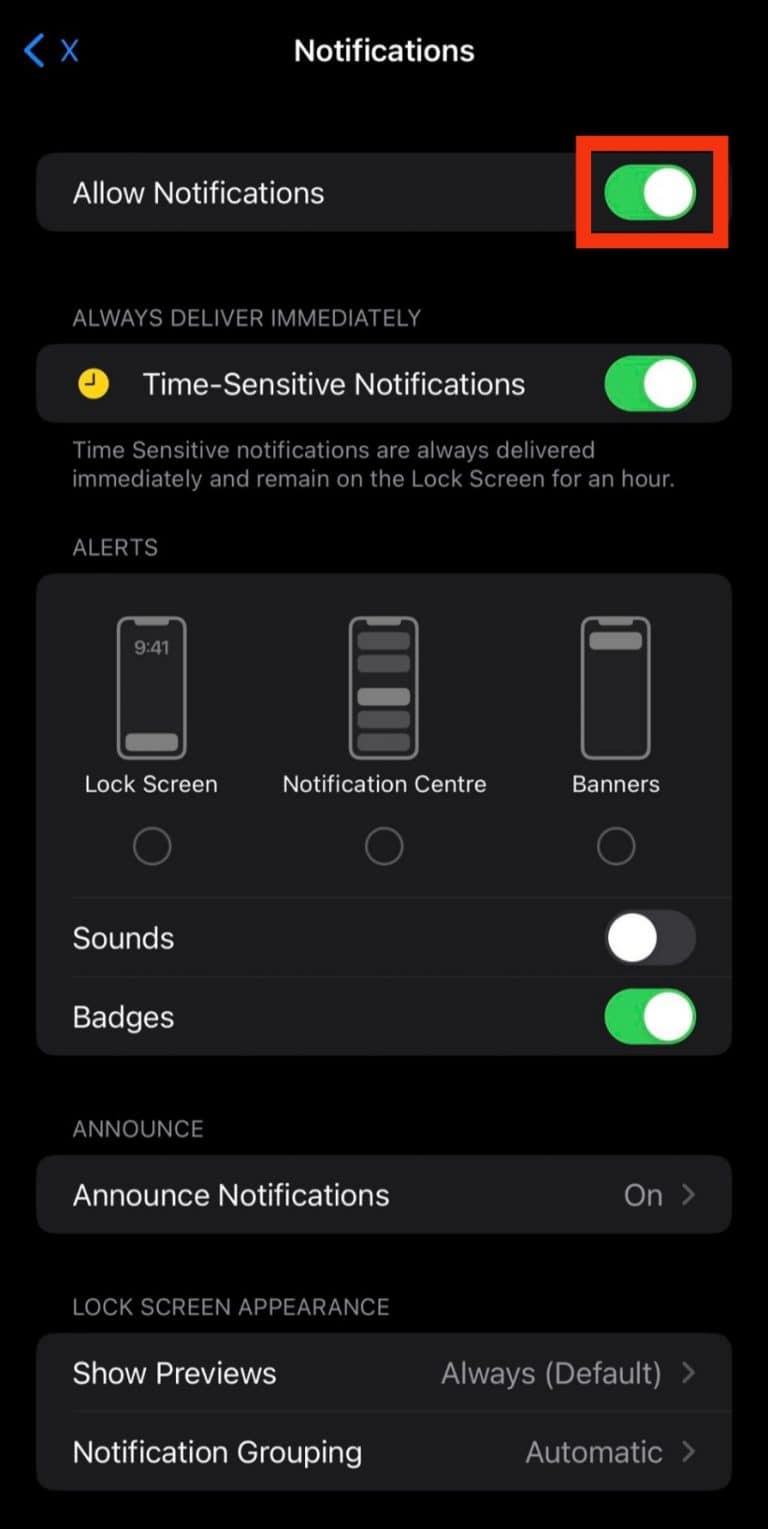Screen dimensions: 768x1529
Task: Tap the yellow clock icon beside Time-Sensitive Notifications
Action: pyautogui.click(x=93, y=383)
